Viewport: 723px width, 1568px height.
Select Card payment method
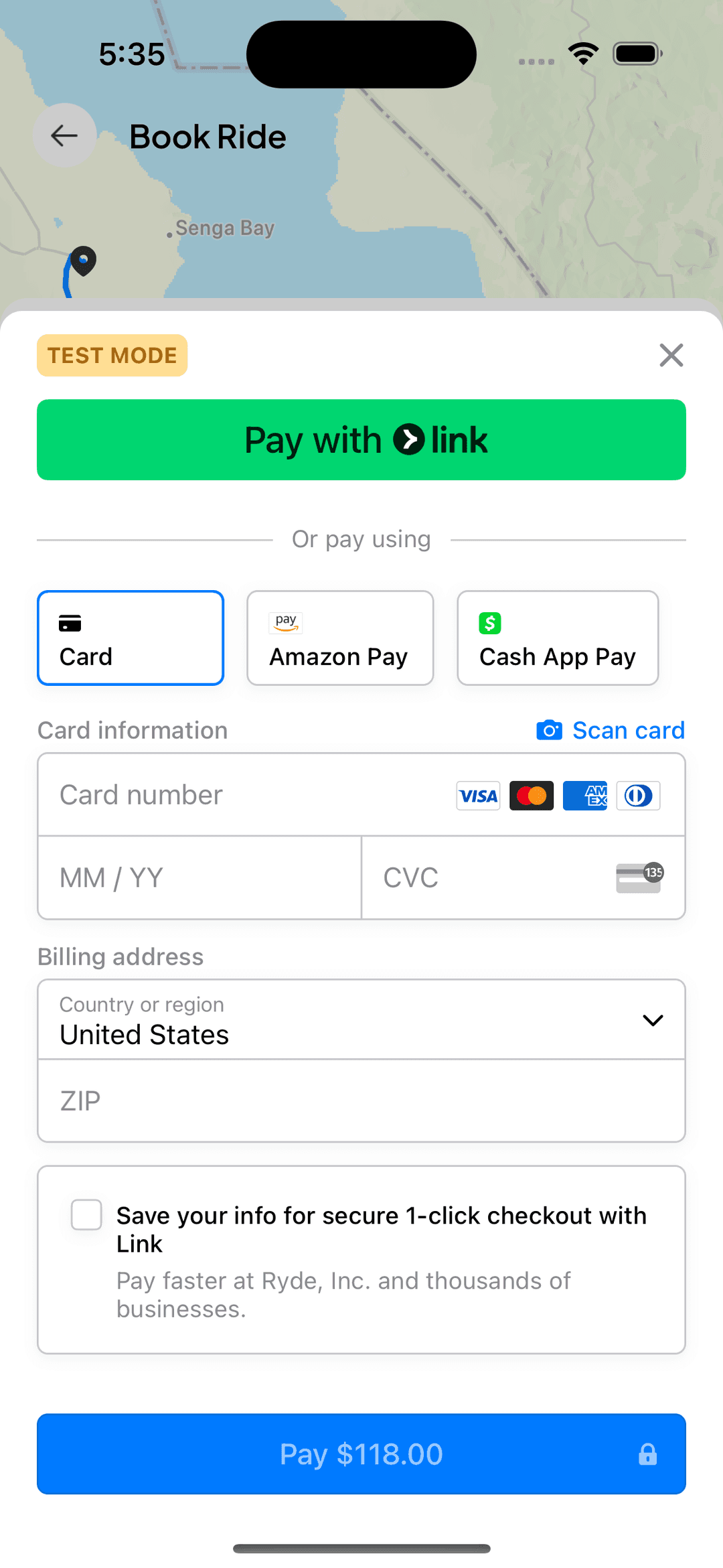(x=131, y=638)
